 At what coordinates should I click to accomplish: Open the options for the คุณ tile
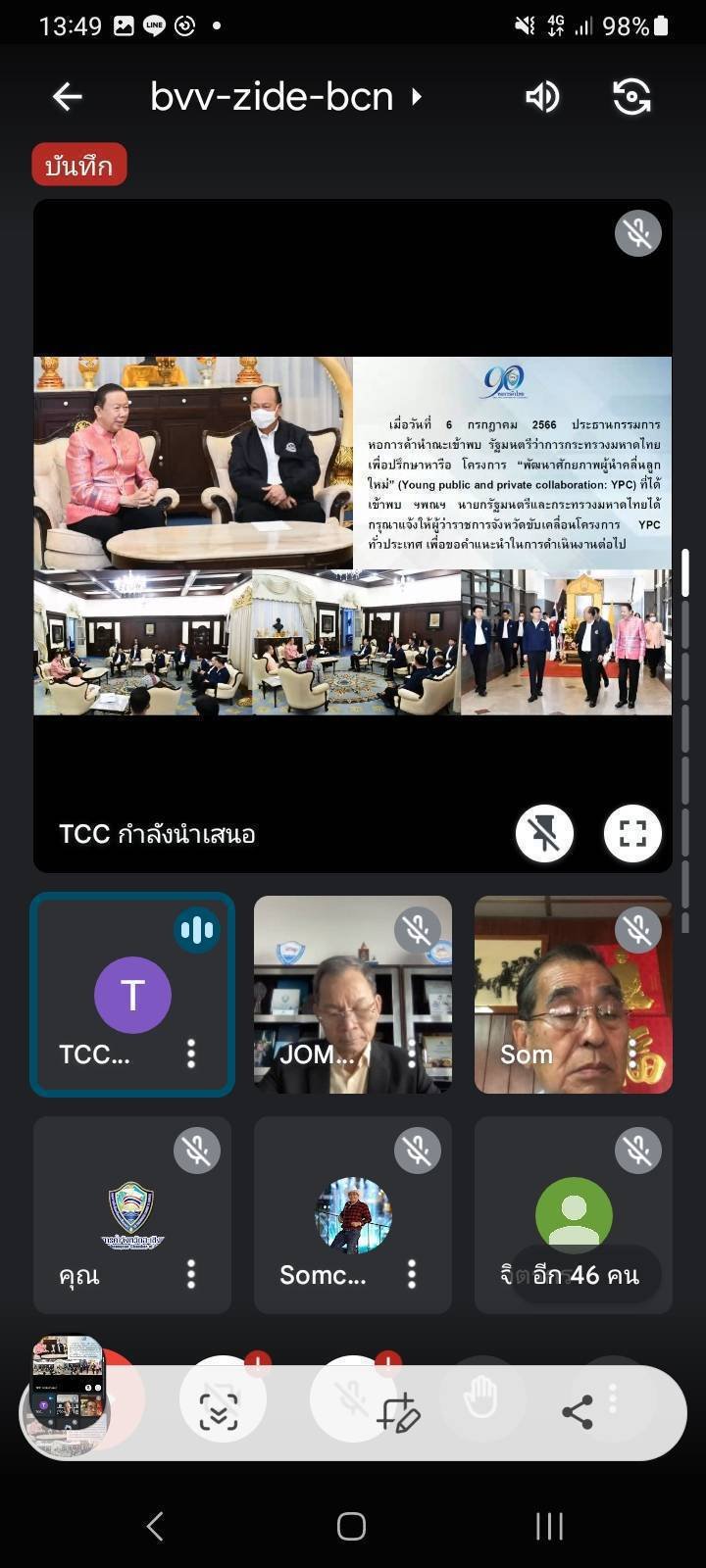point(191,1274)
